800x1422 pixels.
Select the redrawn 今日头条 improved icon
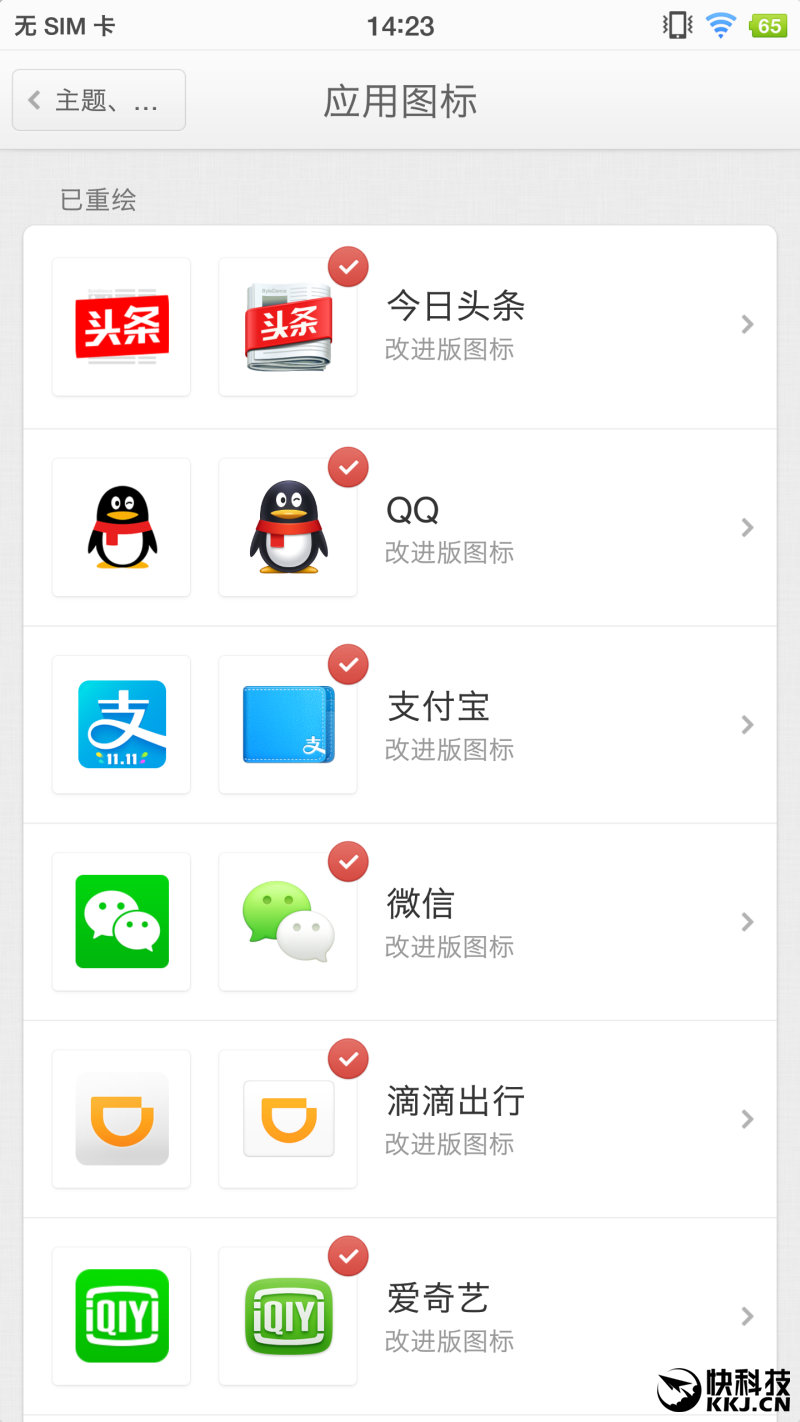pyautogui.click(x=287, y=325)
